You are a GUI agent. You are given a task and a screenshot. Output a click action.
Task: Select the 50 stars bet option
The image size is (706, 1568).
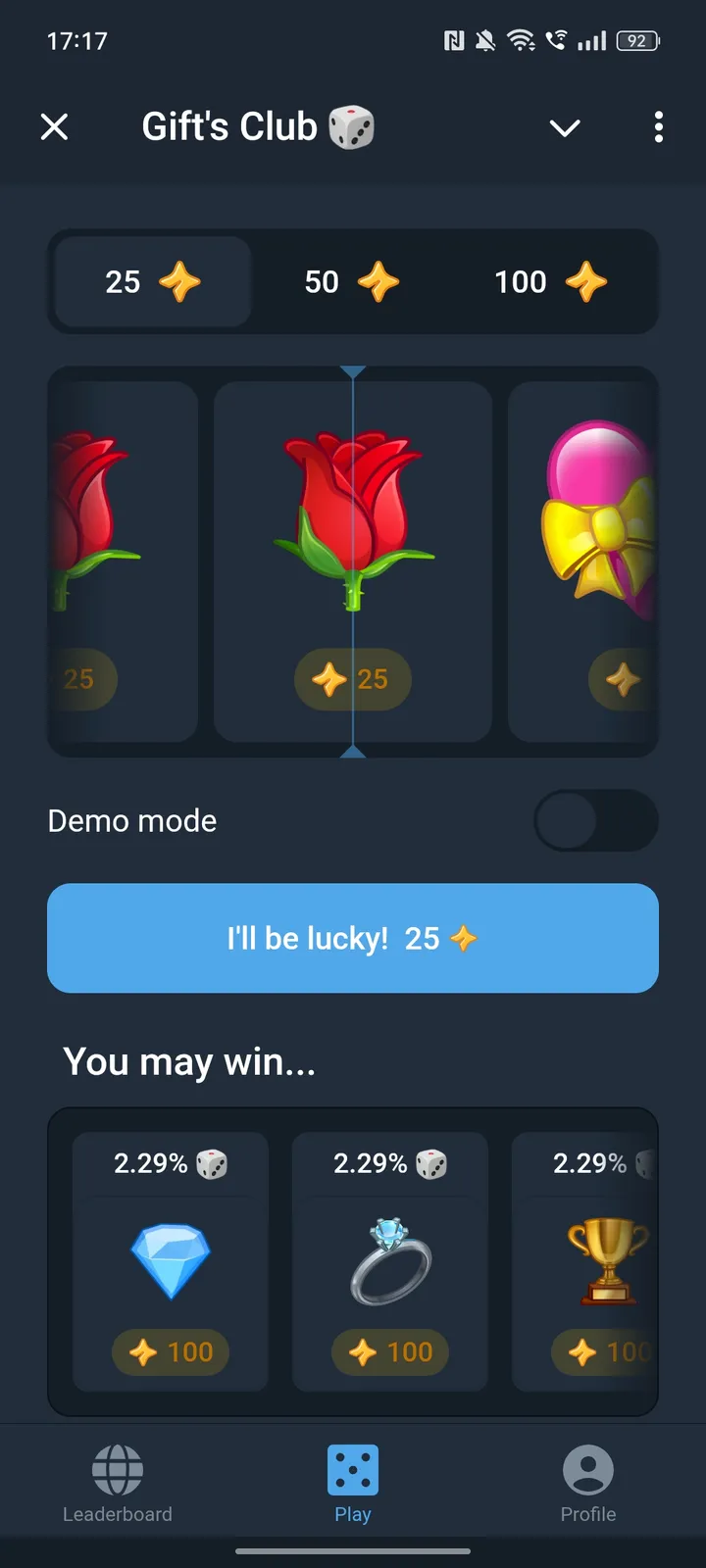point(351,282)
